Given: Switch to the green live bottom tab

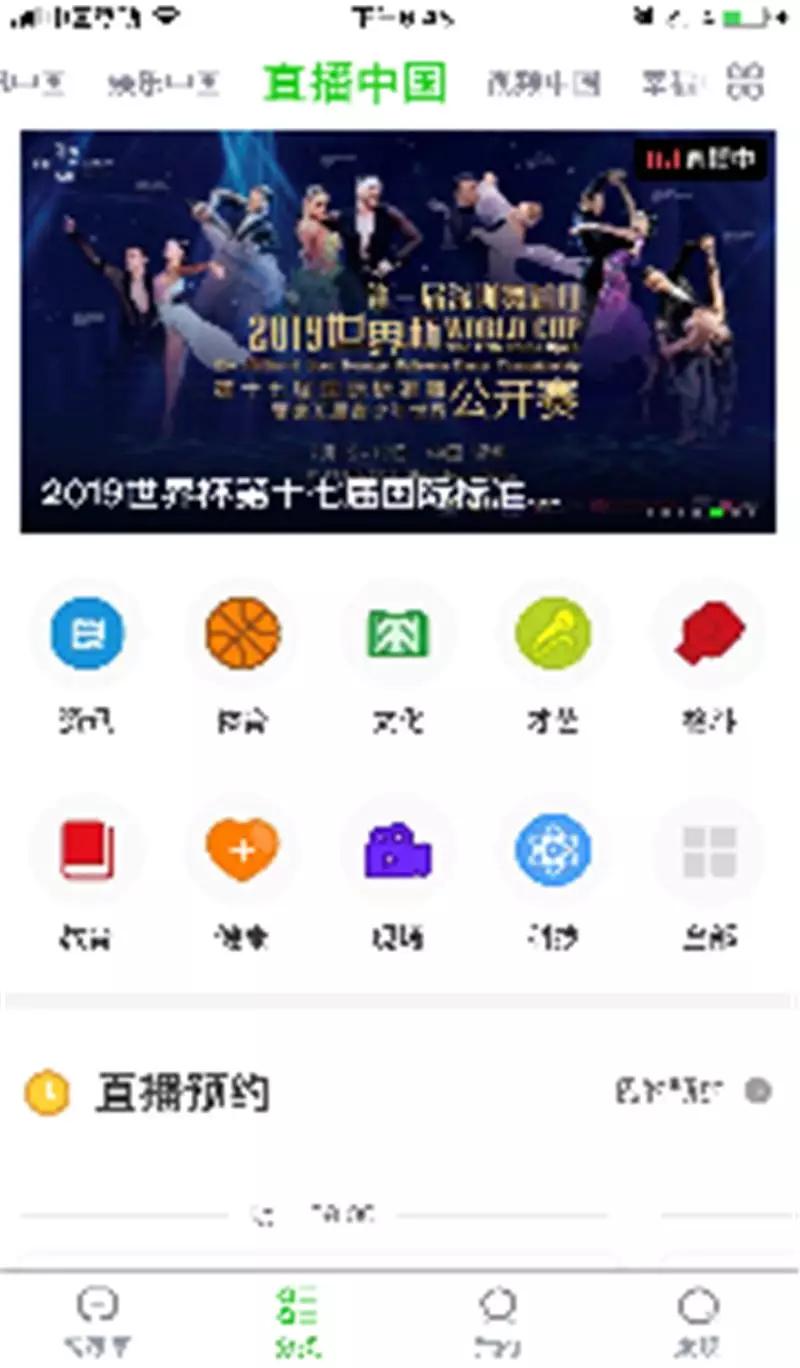Looking at the screenshot, I should (x=298, y=1320).
